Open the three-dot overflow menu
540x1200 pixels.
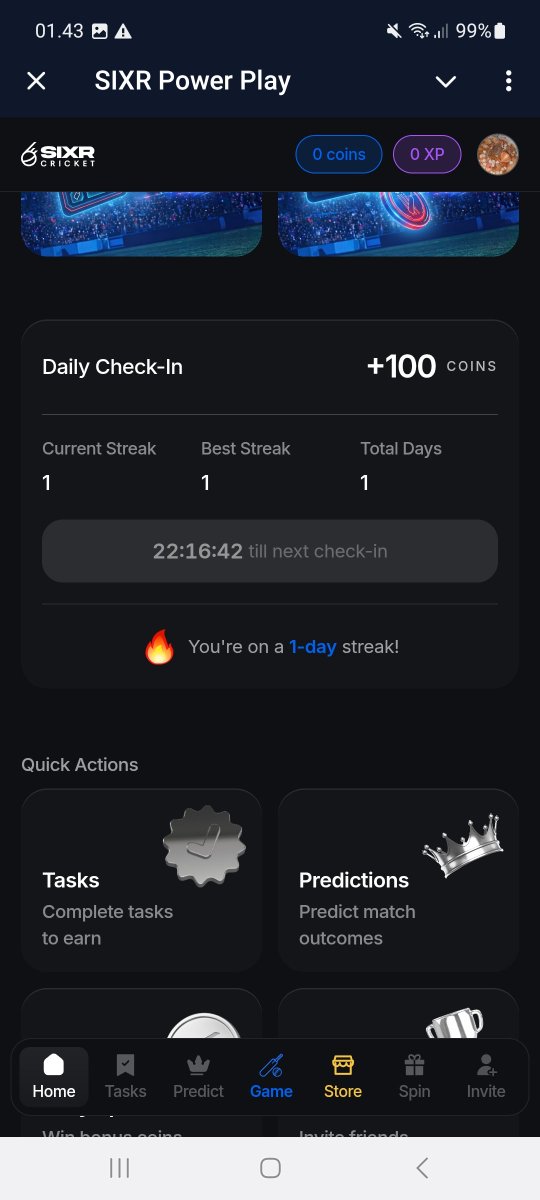[509, 81]
